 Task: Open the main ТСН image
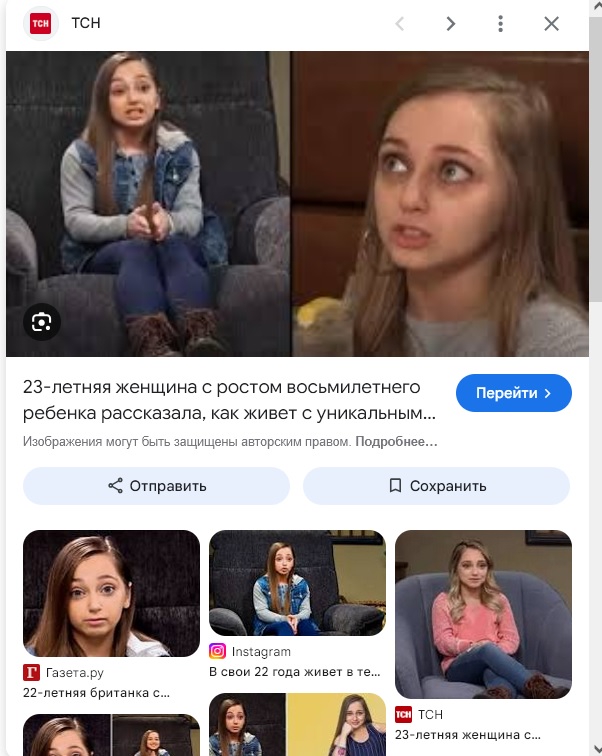point(297,204)
